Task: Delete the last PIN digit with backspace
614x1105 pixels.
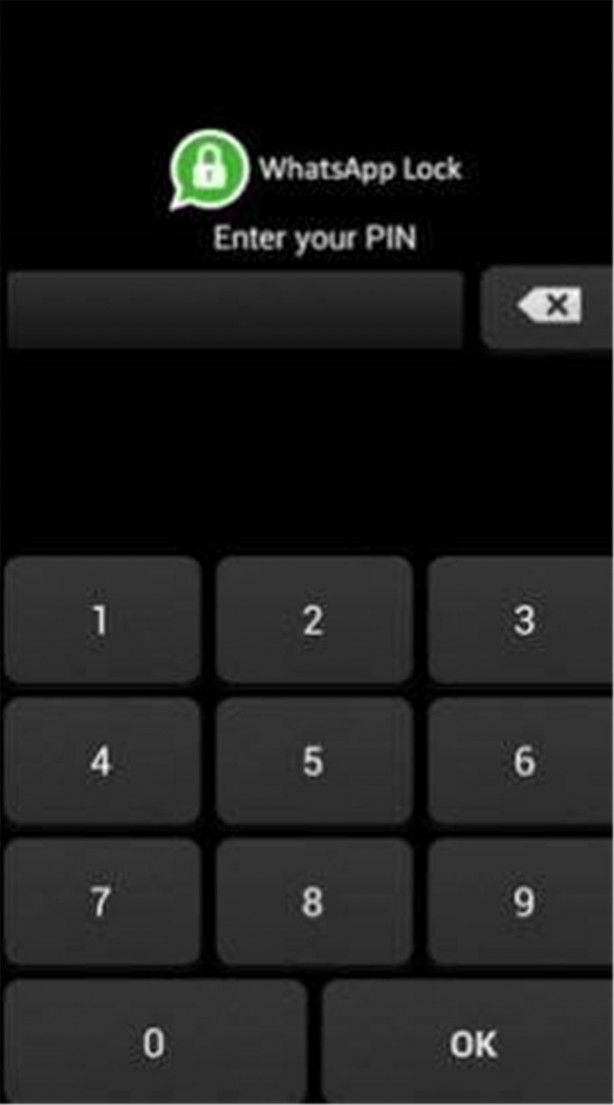Action: tap(548, 307)
